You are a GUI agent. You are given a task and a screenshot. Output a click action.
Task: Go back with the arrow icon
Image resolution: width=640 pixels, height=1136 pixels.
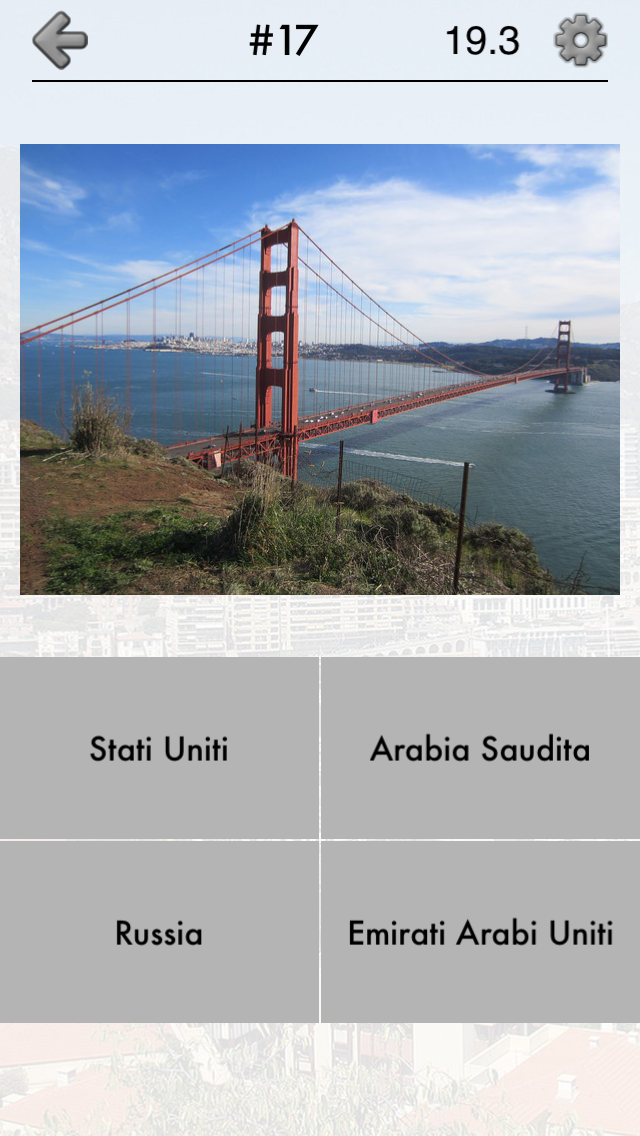60,40
